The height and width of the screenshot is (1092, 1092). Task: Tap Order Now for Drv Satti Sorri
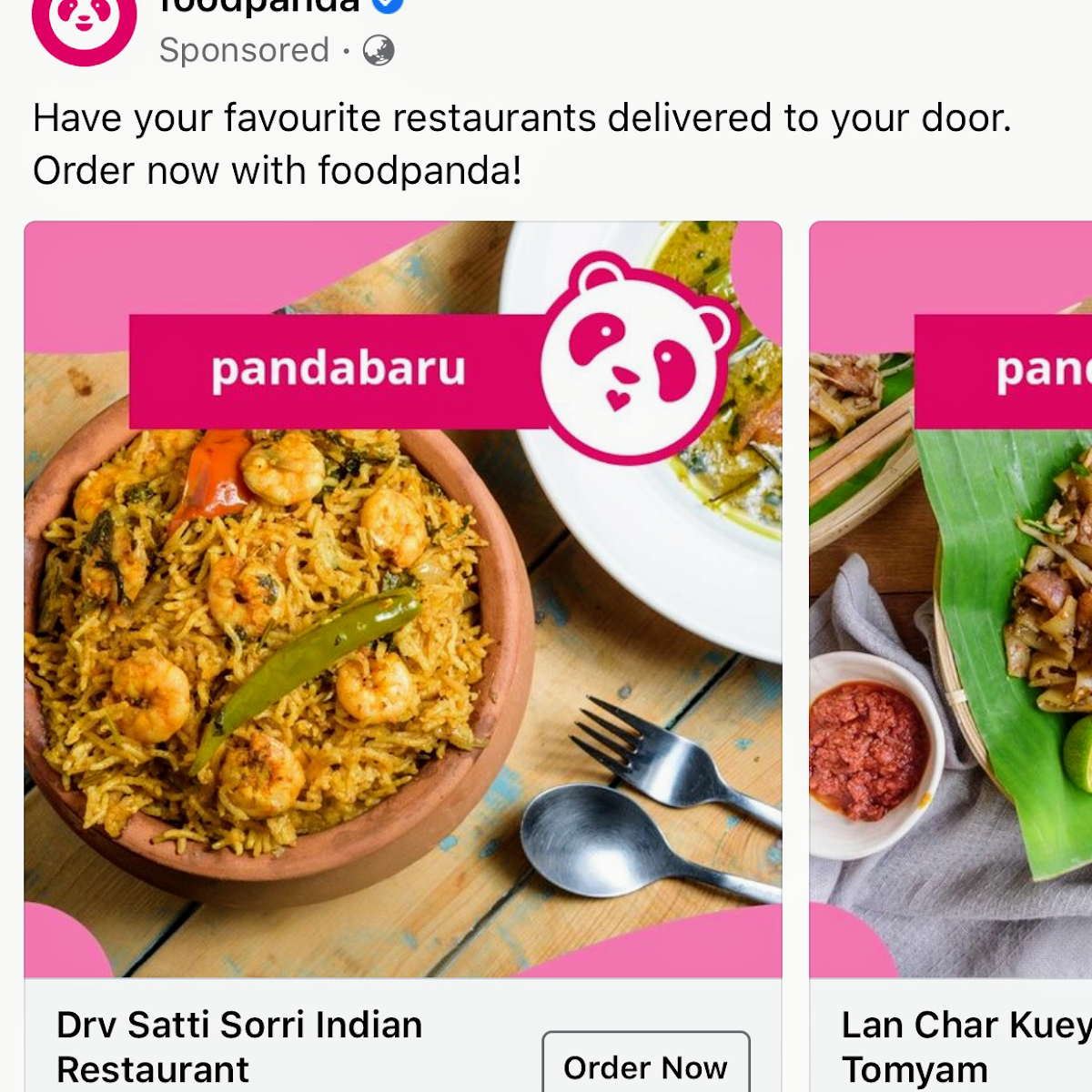click(646, 1062)
